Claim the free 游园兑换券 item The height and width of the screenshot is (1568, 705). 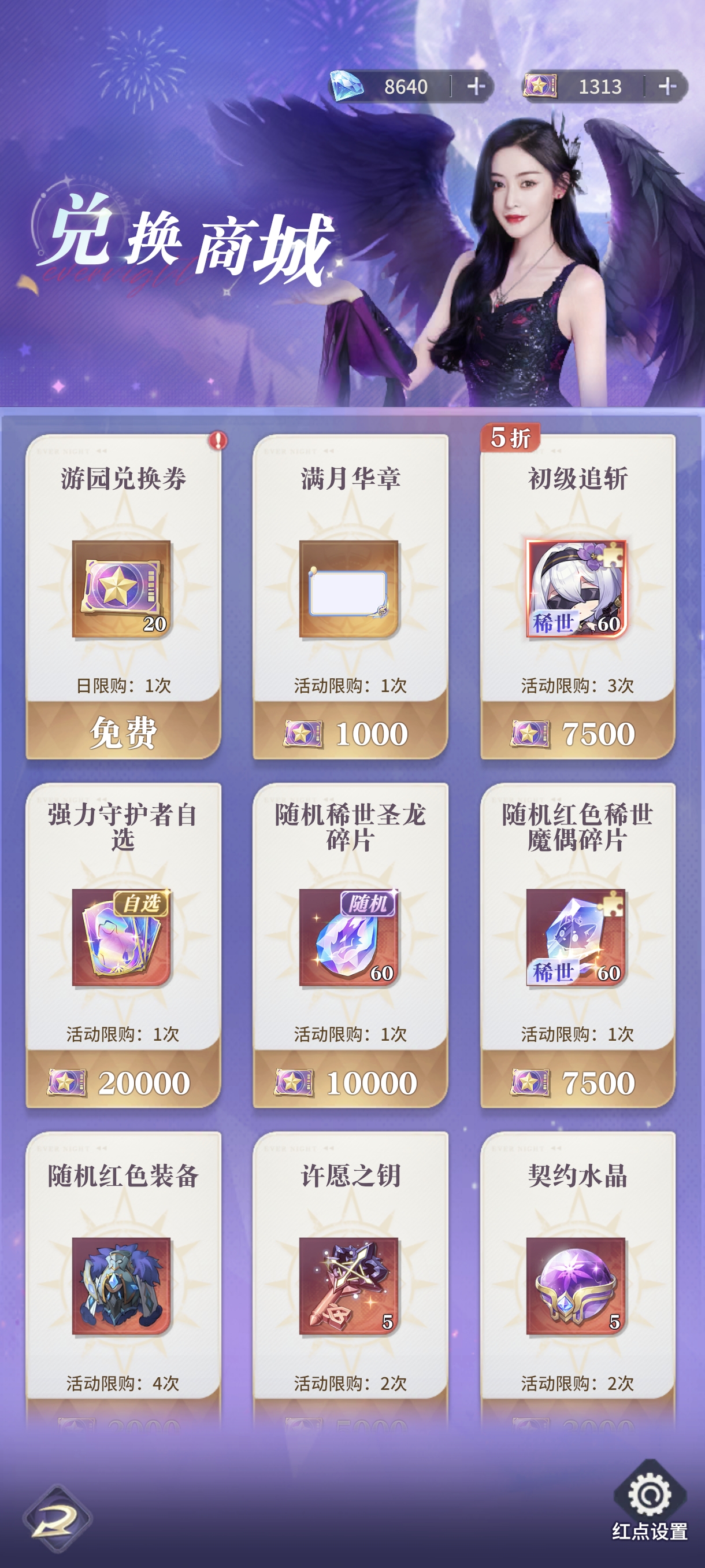123,733
